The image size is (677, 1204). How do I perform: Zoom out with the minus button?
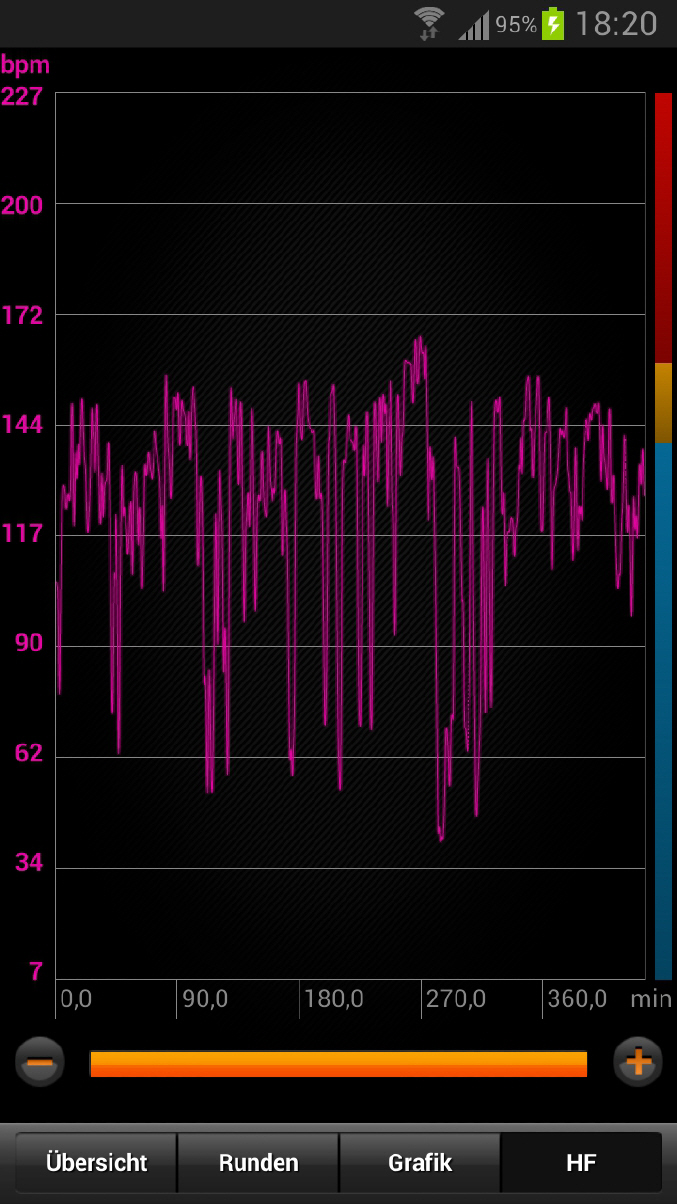[39, 1062]
